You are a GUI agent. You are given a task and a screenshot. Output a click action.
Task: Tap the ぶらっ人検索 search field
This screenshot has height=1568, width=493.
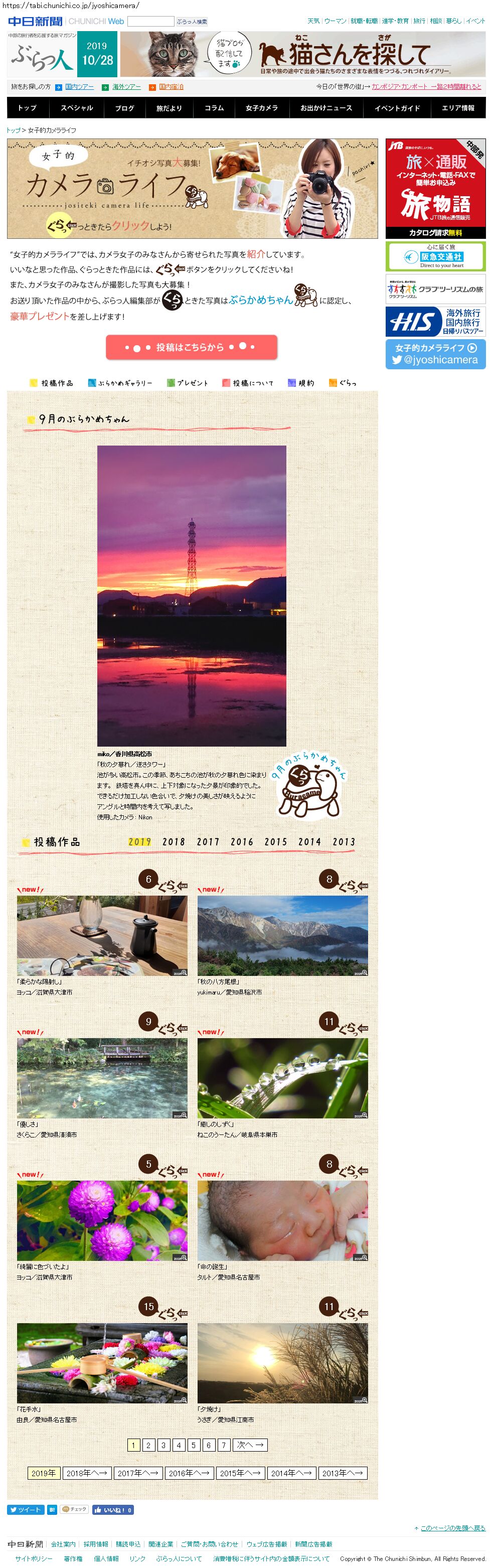[x=150, y=21]
